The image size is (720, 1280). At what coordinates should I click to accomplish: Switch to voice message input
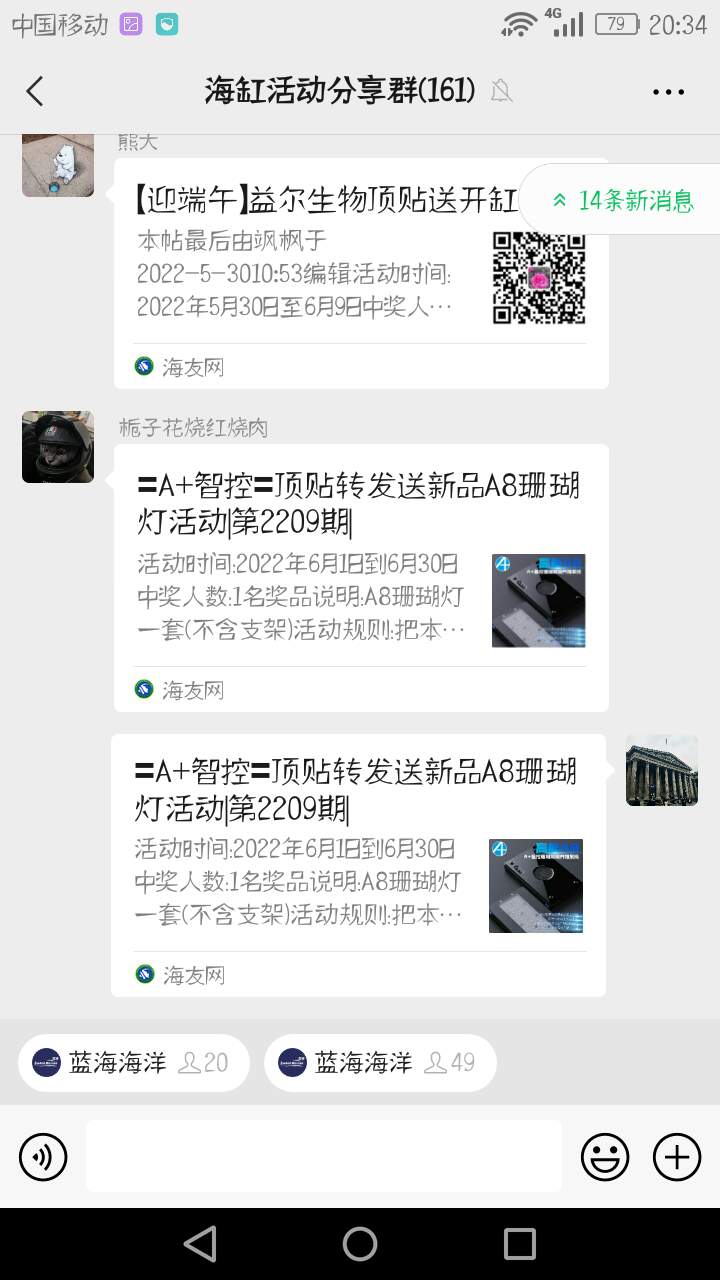click(x=43, y=1157)
